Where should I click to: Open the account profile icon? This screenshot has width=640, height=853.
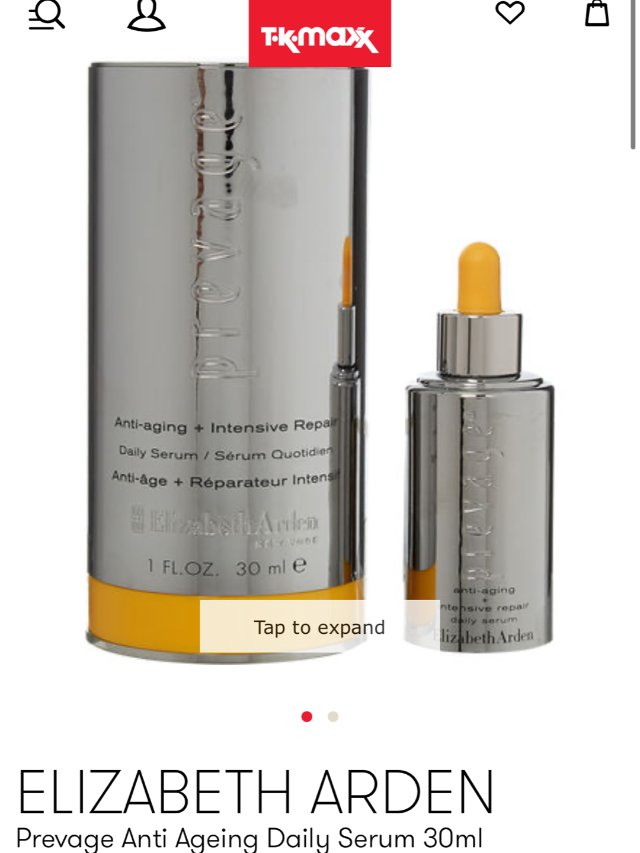146,14
